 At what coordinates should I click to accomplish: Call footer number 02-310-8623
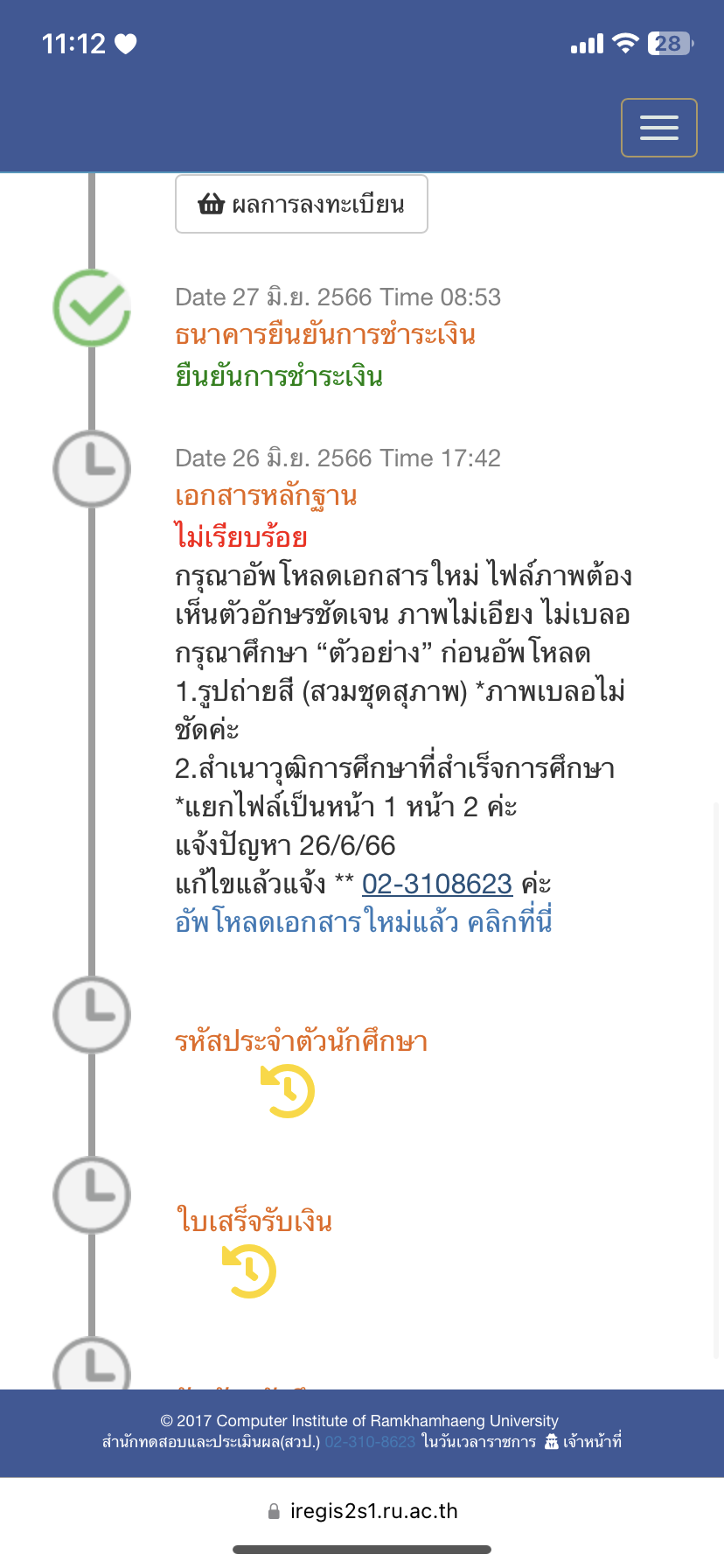370,1442
